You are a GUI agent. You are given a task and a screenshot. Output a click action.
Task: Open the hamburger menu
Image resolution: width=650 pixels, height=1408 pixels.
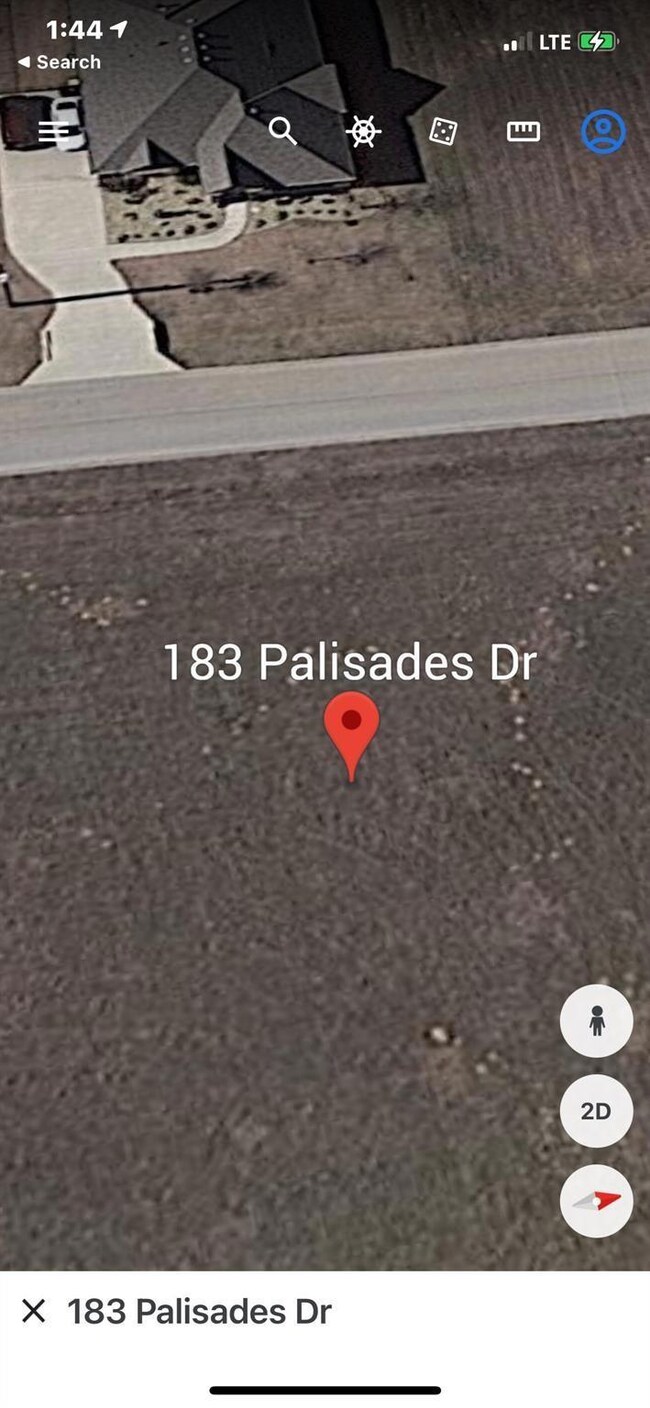pos(54,131)
